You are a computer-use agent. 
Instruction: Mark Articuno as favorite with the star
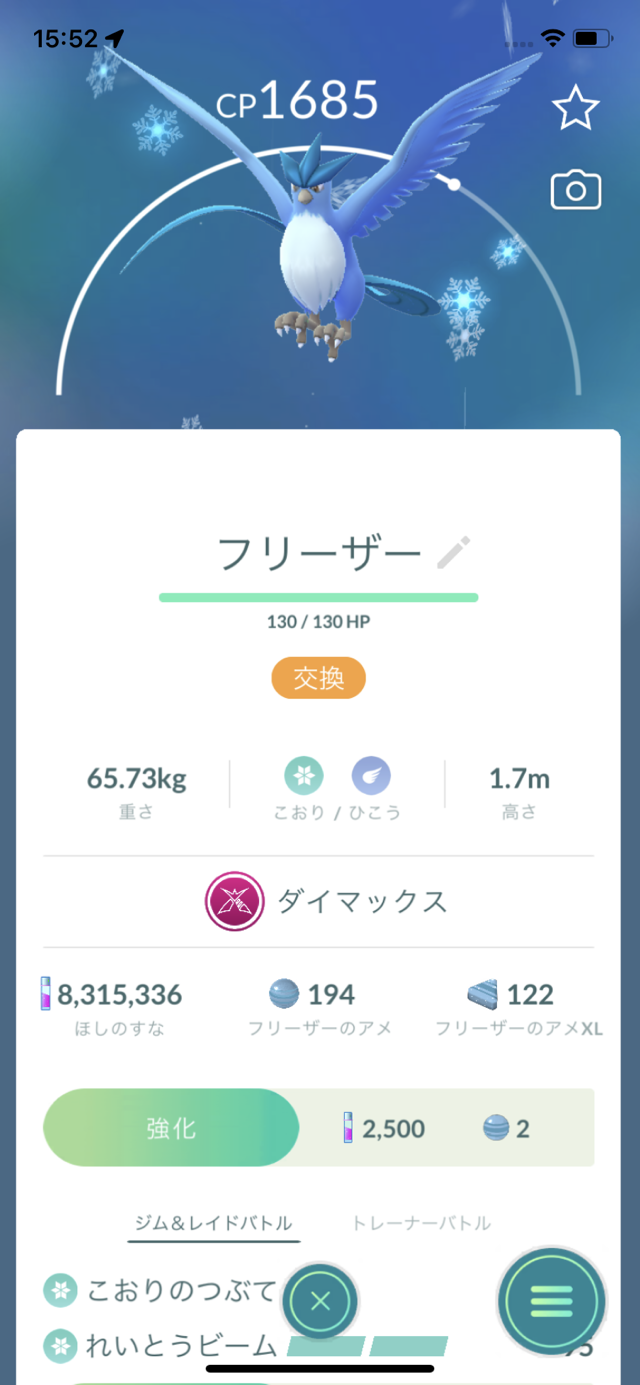(575, 109)
